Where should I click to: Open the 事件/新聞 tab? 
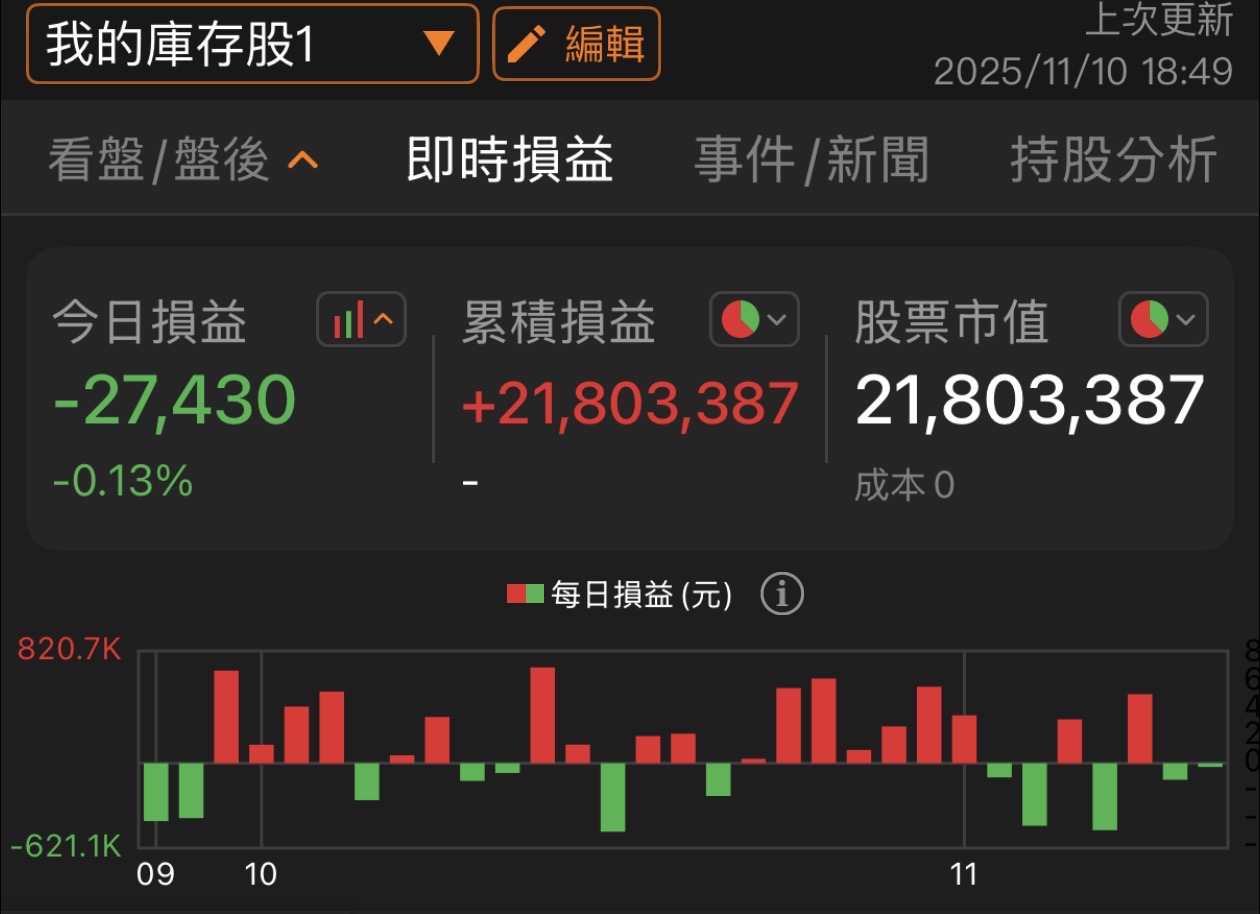[811, 160]
